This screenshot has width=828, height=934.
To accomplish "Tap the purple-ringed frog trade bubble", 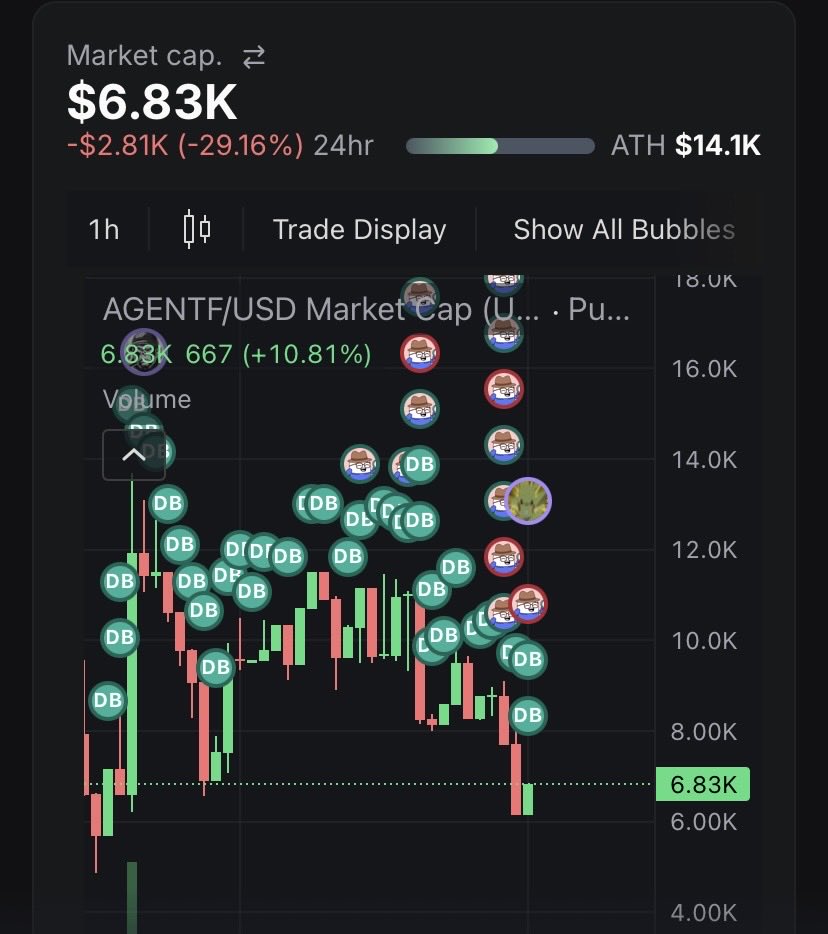I will click(x=528, y=501).
